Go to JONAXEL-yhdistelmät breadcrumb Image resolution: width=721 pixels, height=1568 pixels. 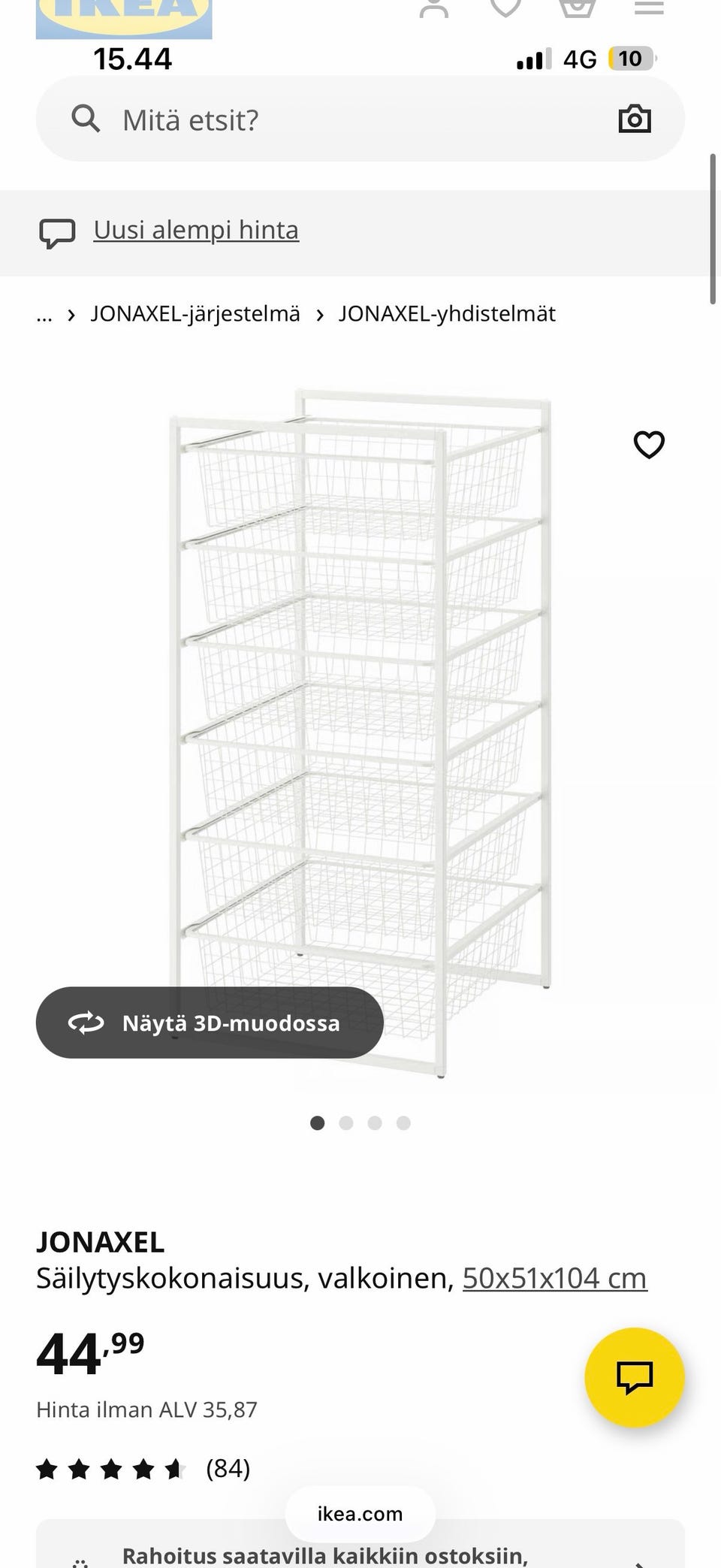coord(446,314)
